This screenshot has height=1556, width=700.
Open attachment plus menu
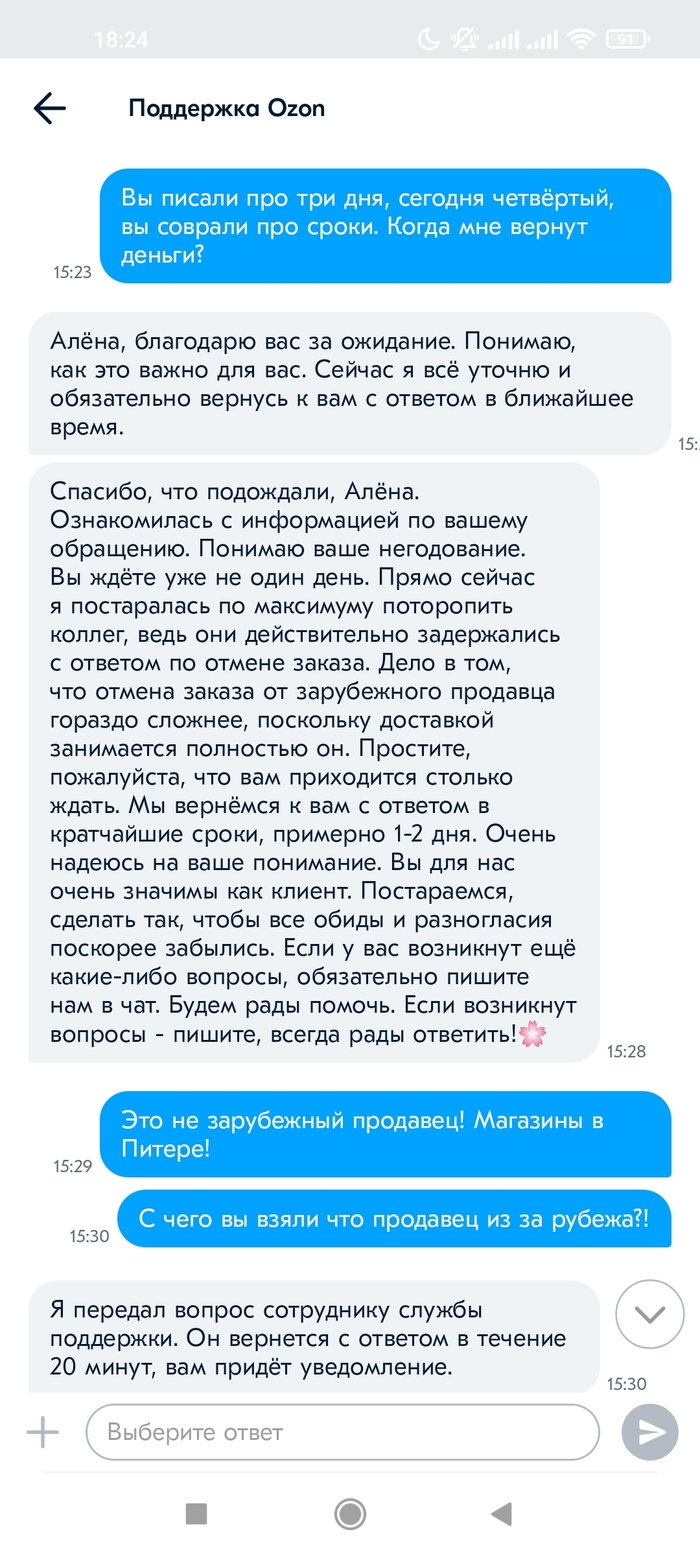(43, 1432)
